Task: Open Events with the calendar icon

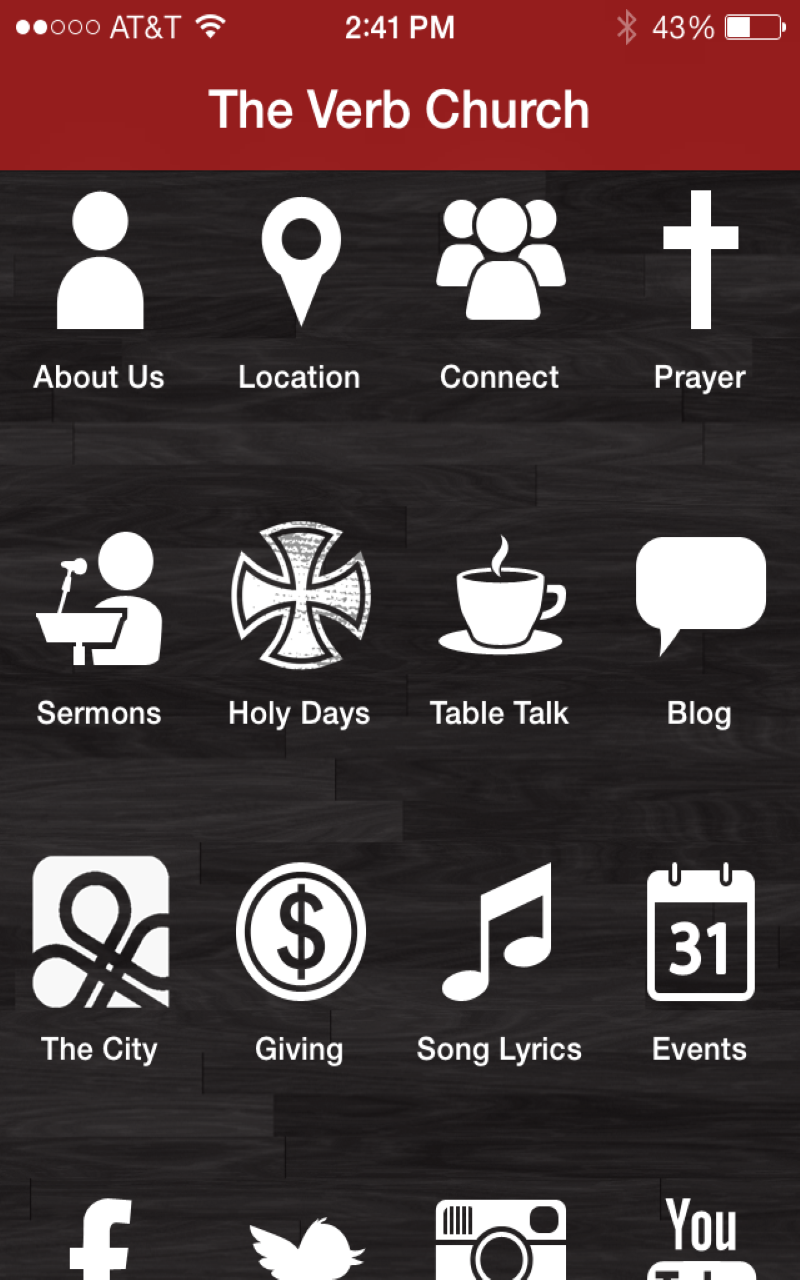Action: click(x=699, y=930)
